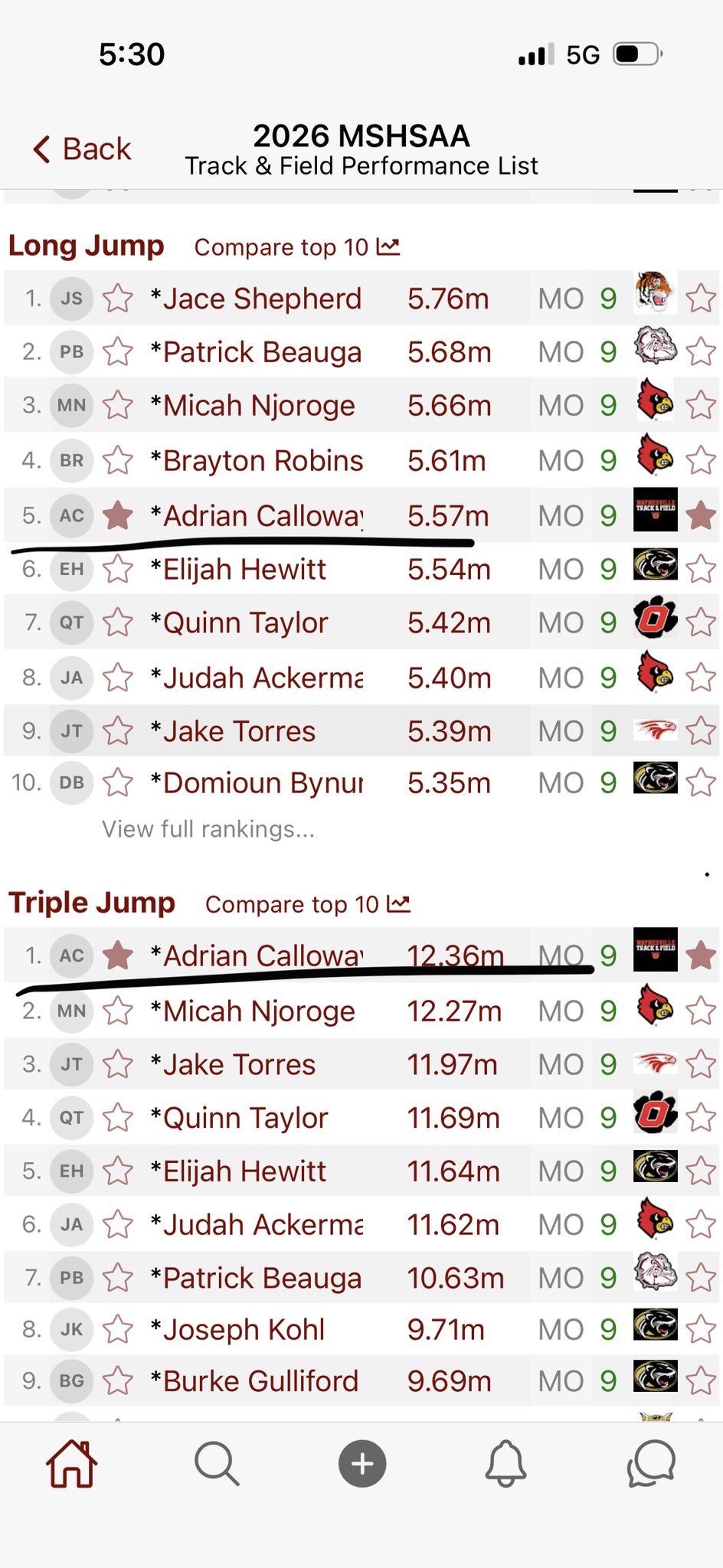View full rankings for Long Jump
This screenshot has width=723, height=1568.
(x=208, y=829)
